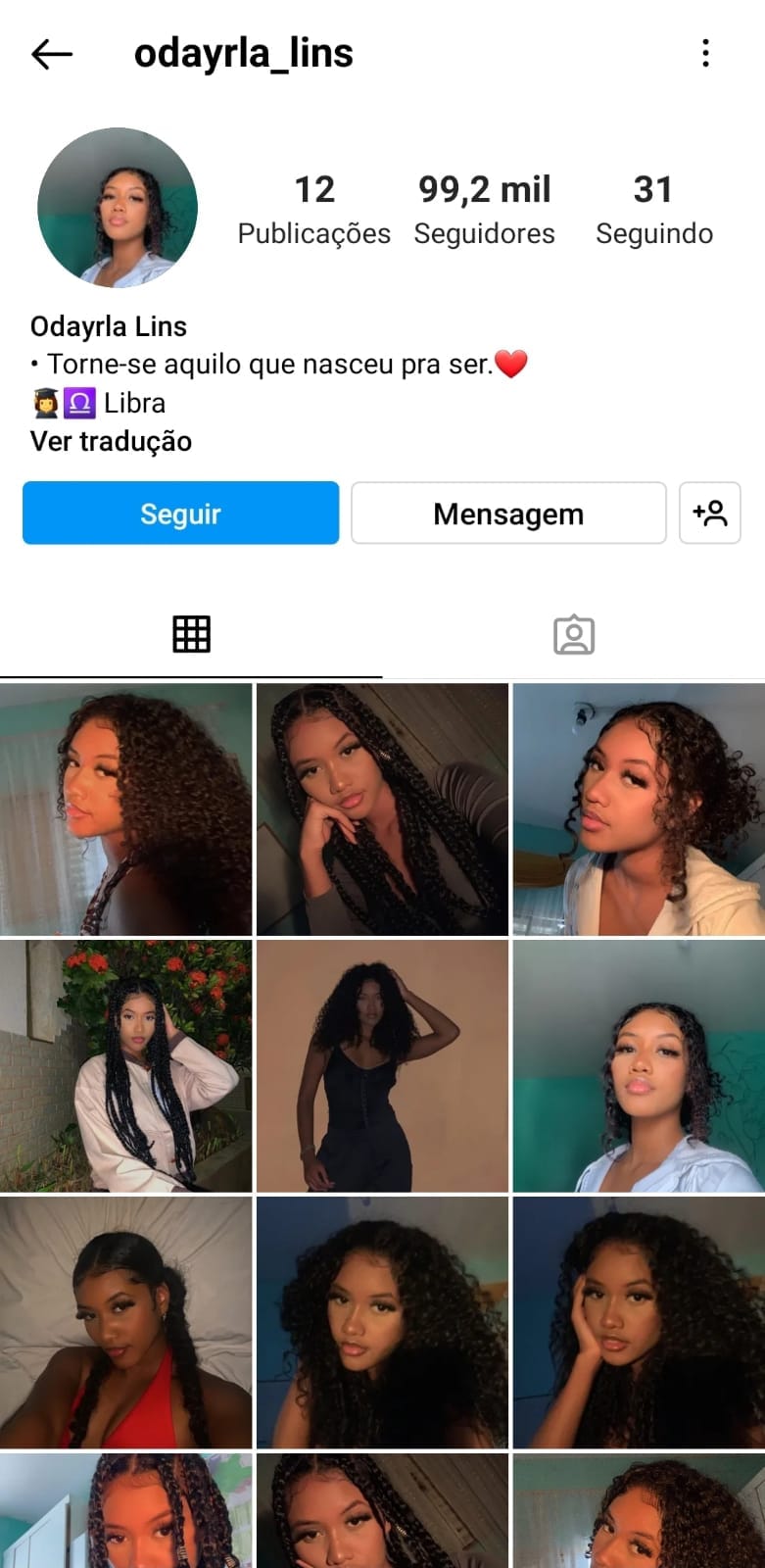Open the post with red flowers background
The height and width of the screenshot is (1568, 765).
125,1066
